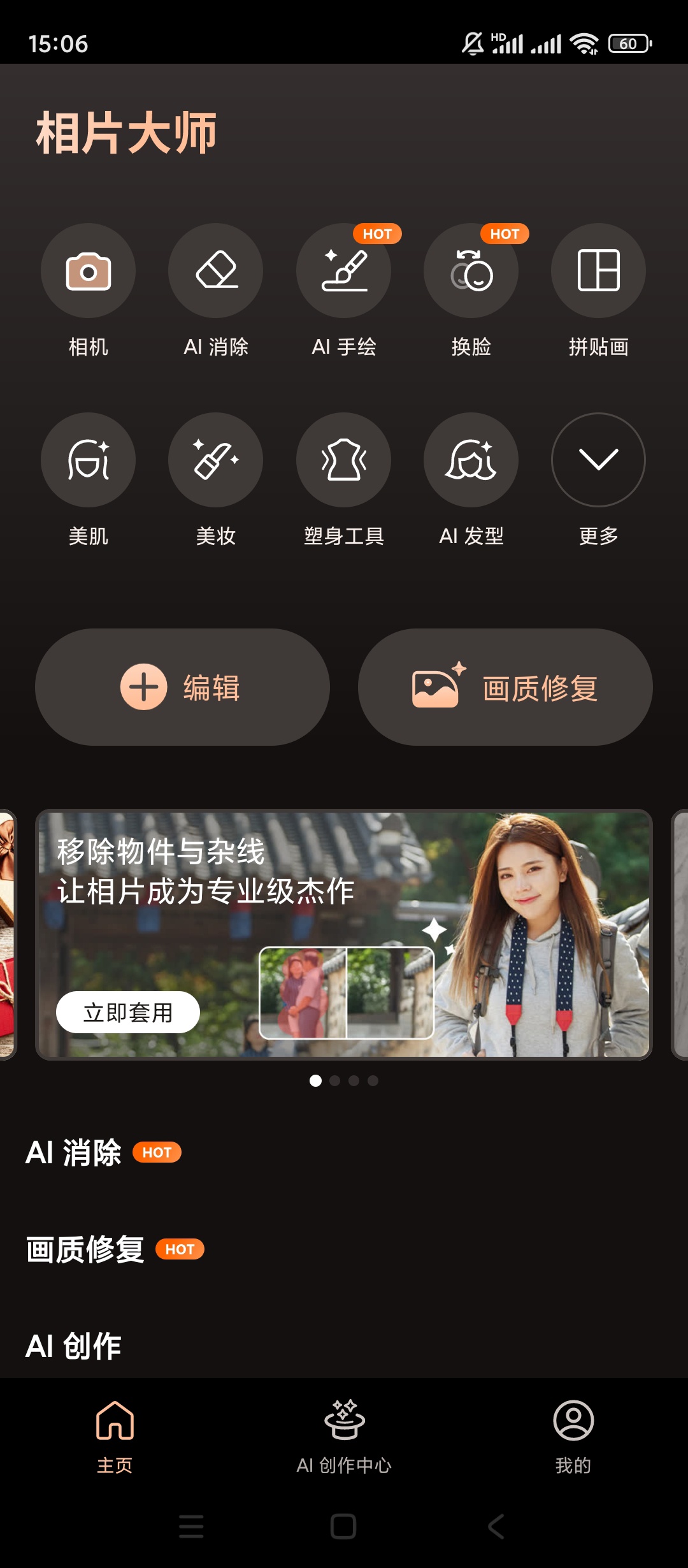
Task: Open the 相机 camera tool
Action: tap(88, 271)
